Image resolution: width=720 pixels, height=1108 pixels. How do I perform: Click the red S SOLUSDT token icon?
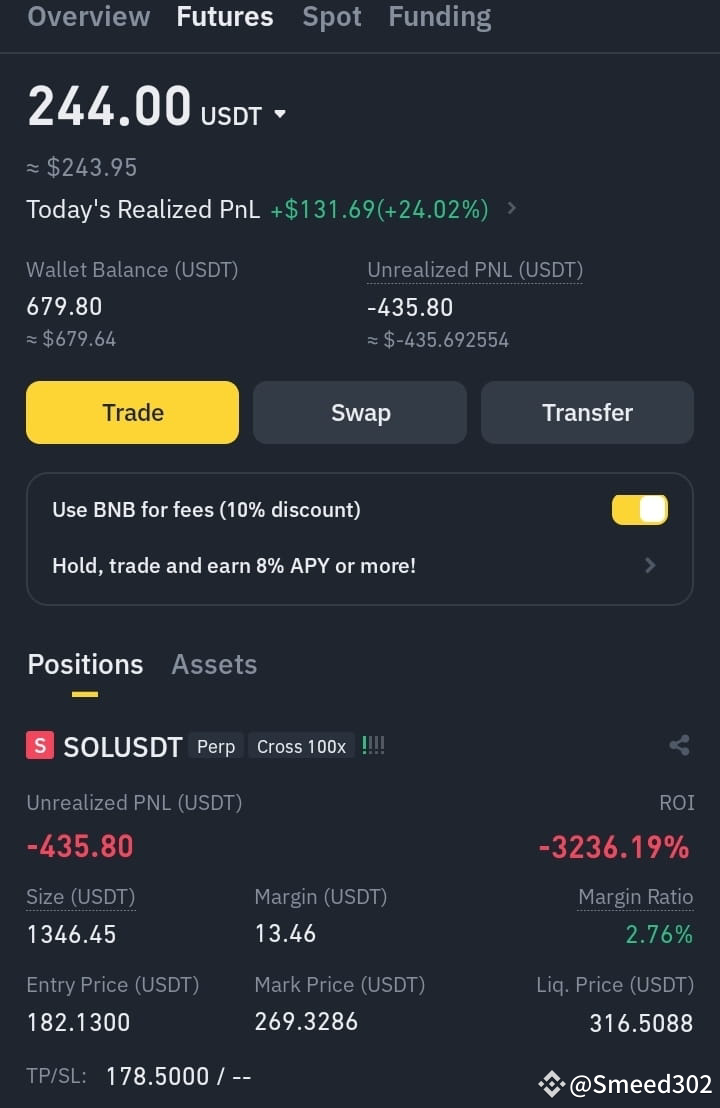tap(38, 745)
